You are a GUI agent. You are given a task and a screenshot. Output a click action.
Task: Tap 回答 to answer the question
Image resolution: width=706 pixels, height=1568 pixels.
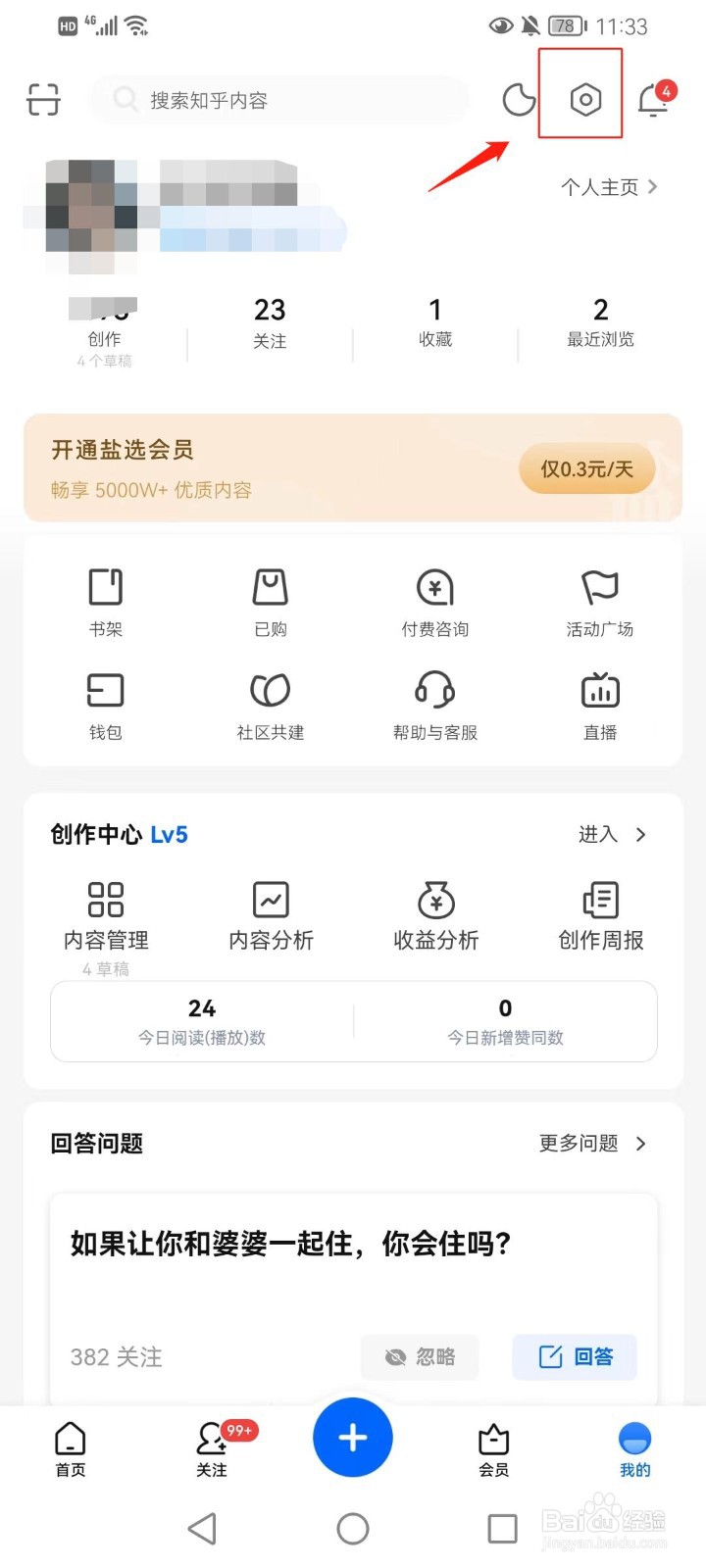coord(575,1357)
